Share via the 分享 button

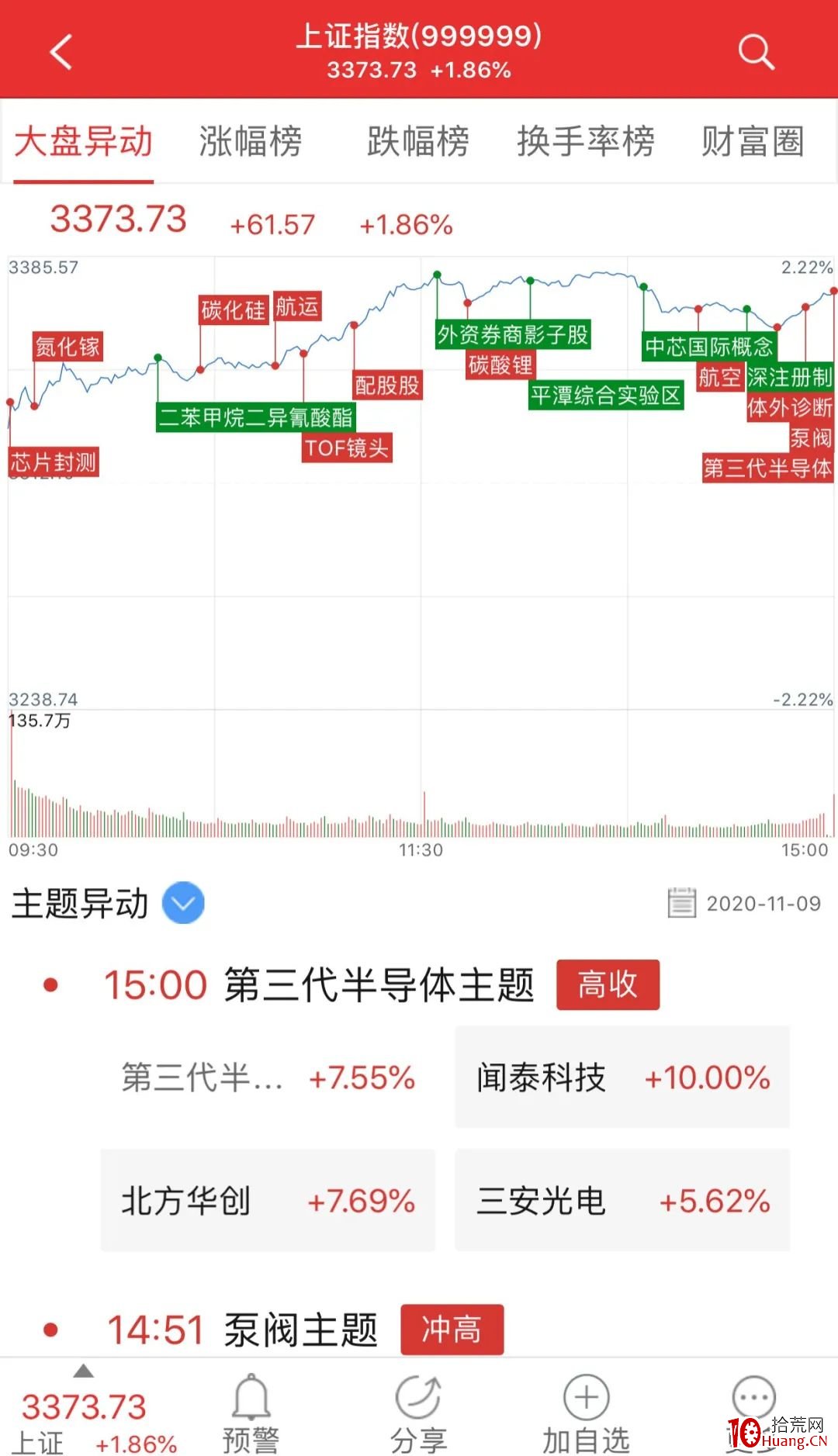click(x=418, y=1413)
